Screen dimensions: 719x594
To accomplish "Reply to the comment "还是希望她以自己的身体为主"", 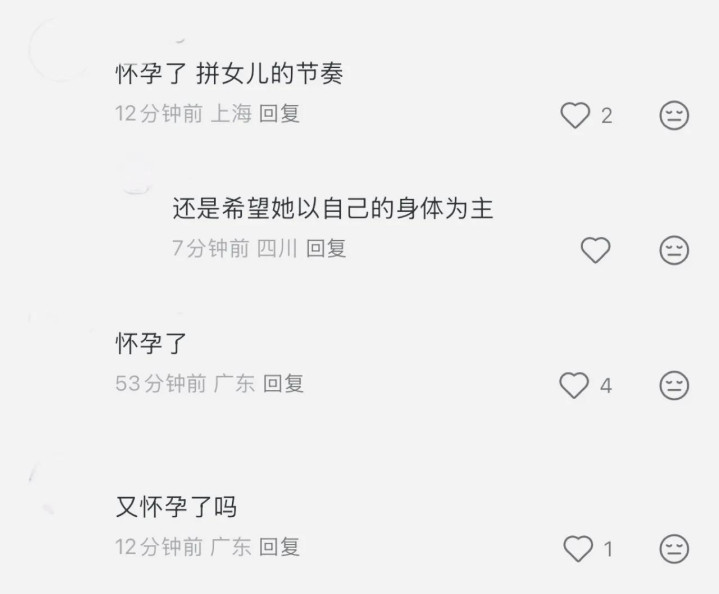I will coord(326,248).
